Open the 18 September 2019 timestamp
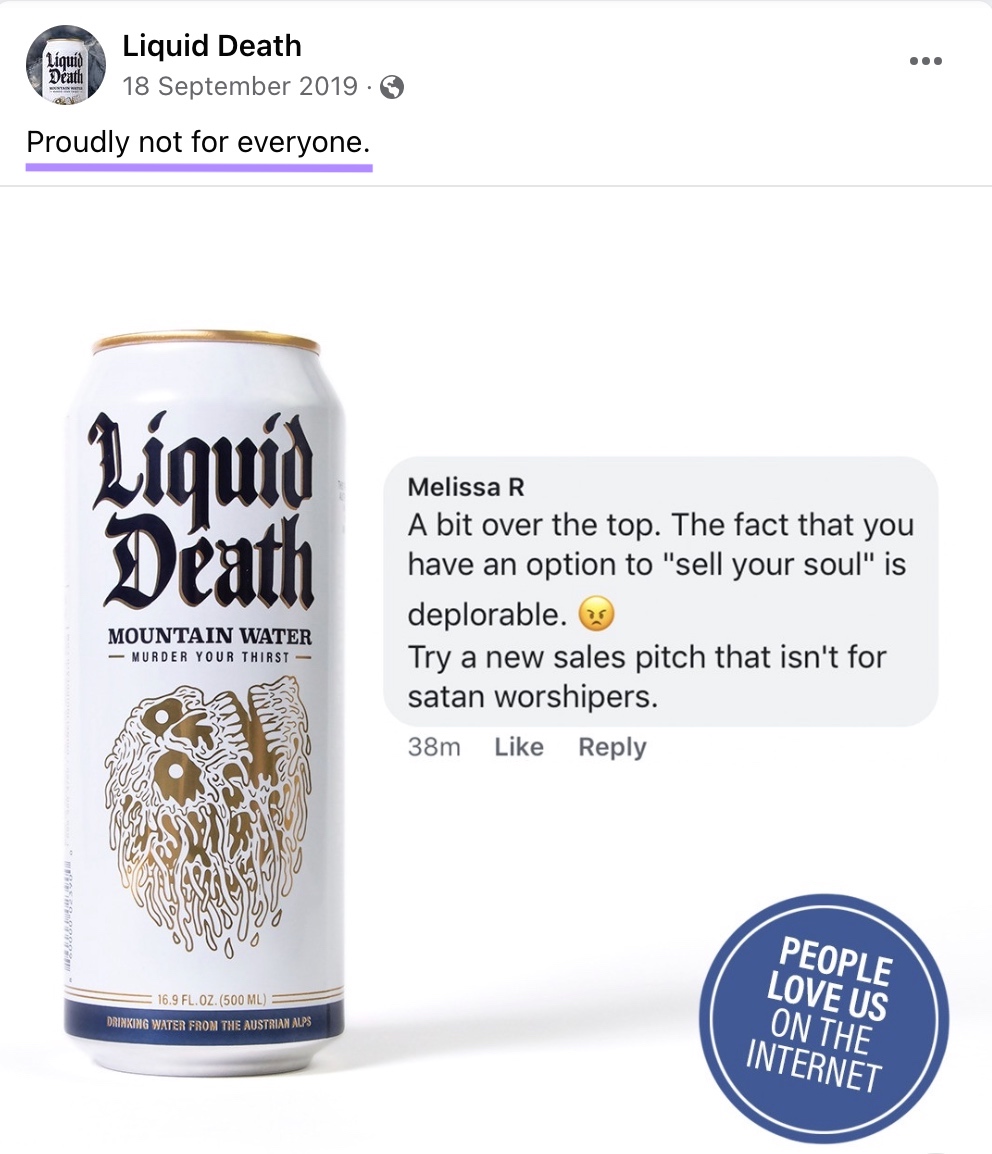992x1154 pixels. click(240, 86)
